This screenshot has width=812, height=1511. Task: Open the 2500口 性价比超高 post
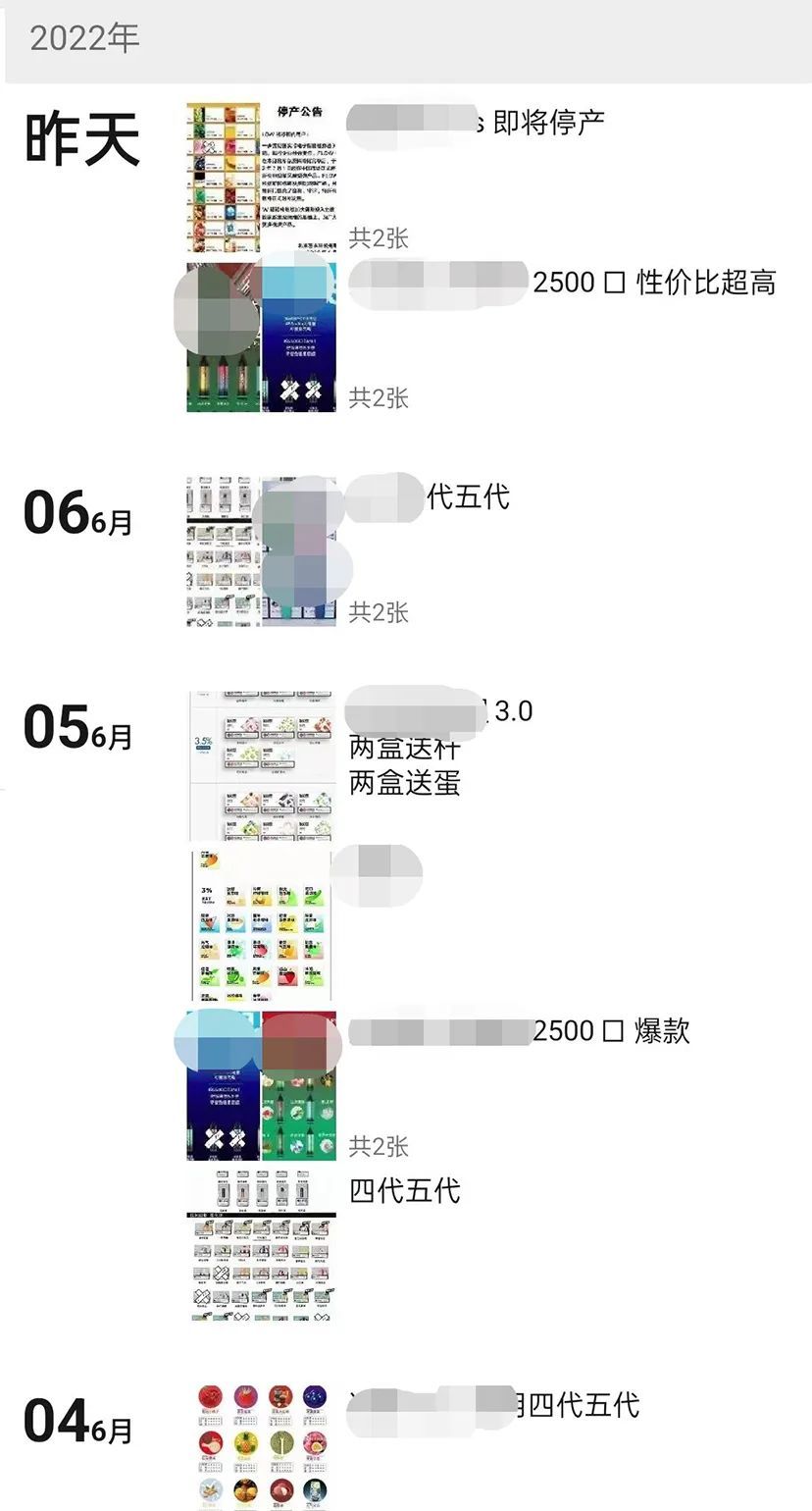pyautogui.click(x=261, y=337)
